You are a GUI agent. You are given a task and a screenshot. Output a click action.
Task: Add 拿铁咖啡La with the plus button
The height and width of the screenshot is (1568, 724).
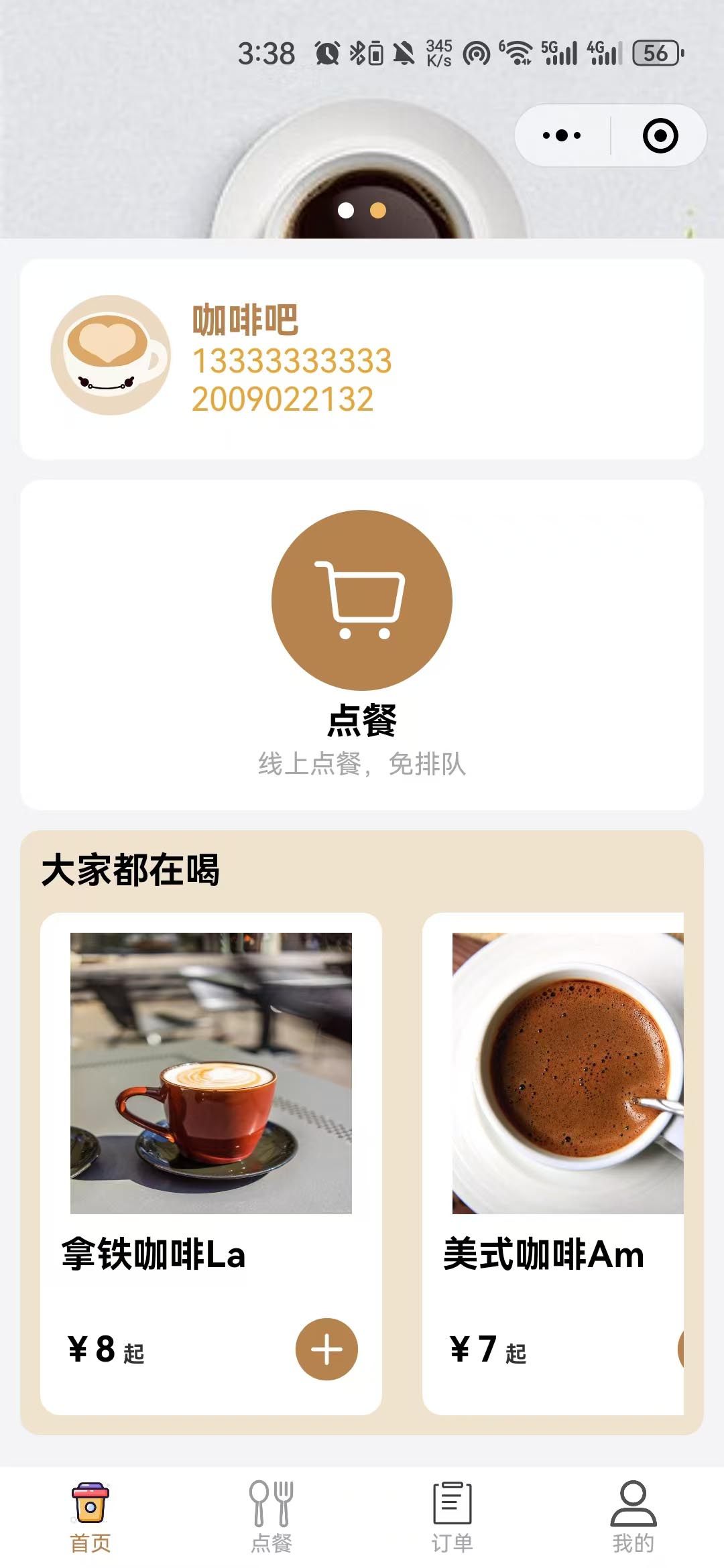[x=326, y=1349]
